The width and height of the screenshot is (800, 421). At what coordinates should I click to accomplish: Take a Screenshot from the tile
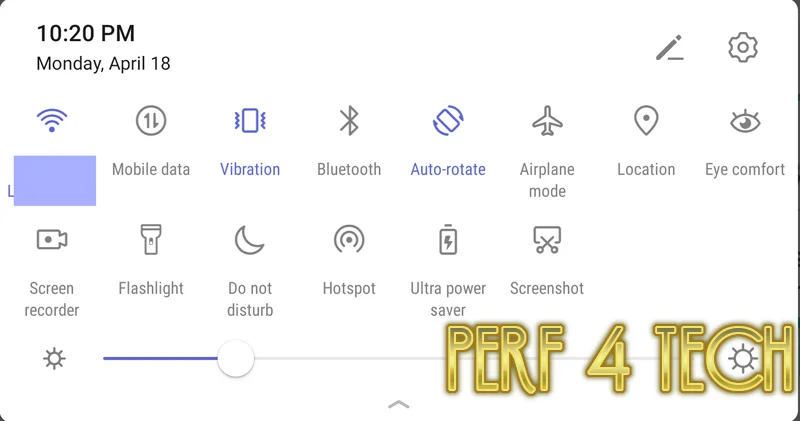tap(547, 240)
